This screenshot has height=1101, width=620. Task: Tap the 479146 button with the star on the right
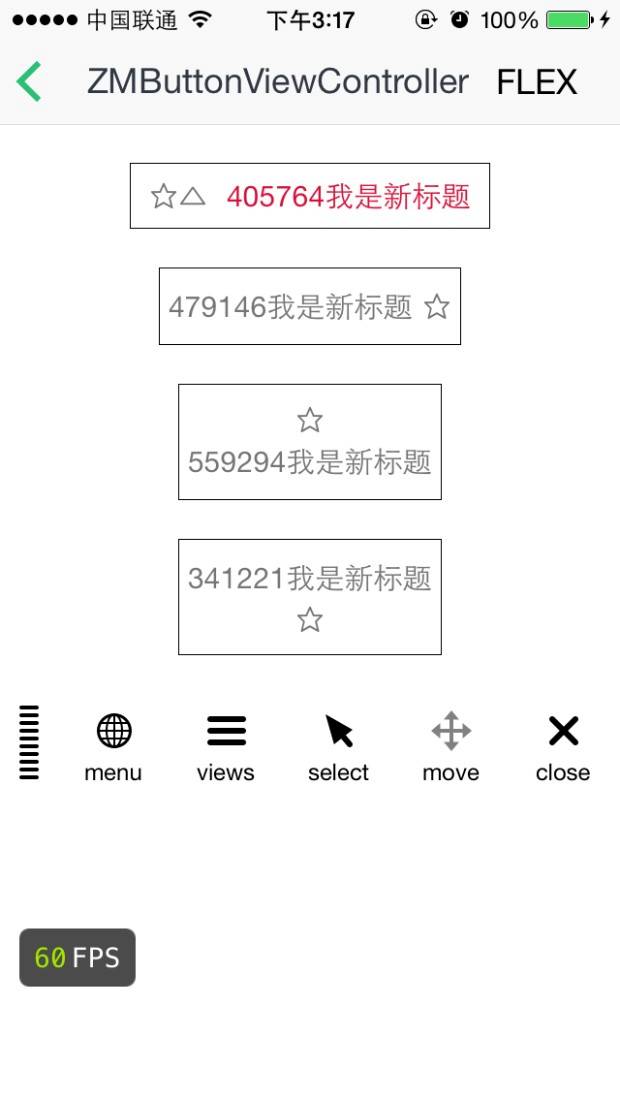click(310, 306)
